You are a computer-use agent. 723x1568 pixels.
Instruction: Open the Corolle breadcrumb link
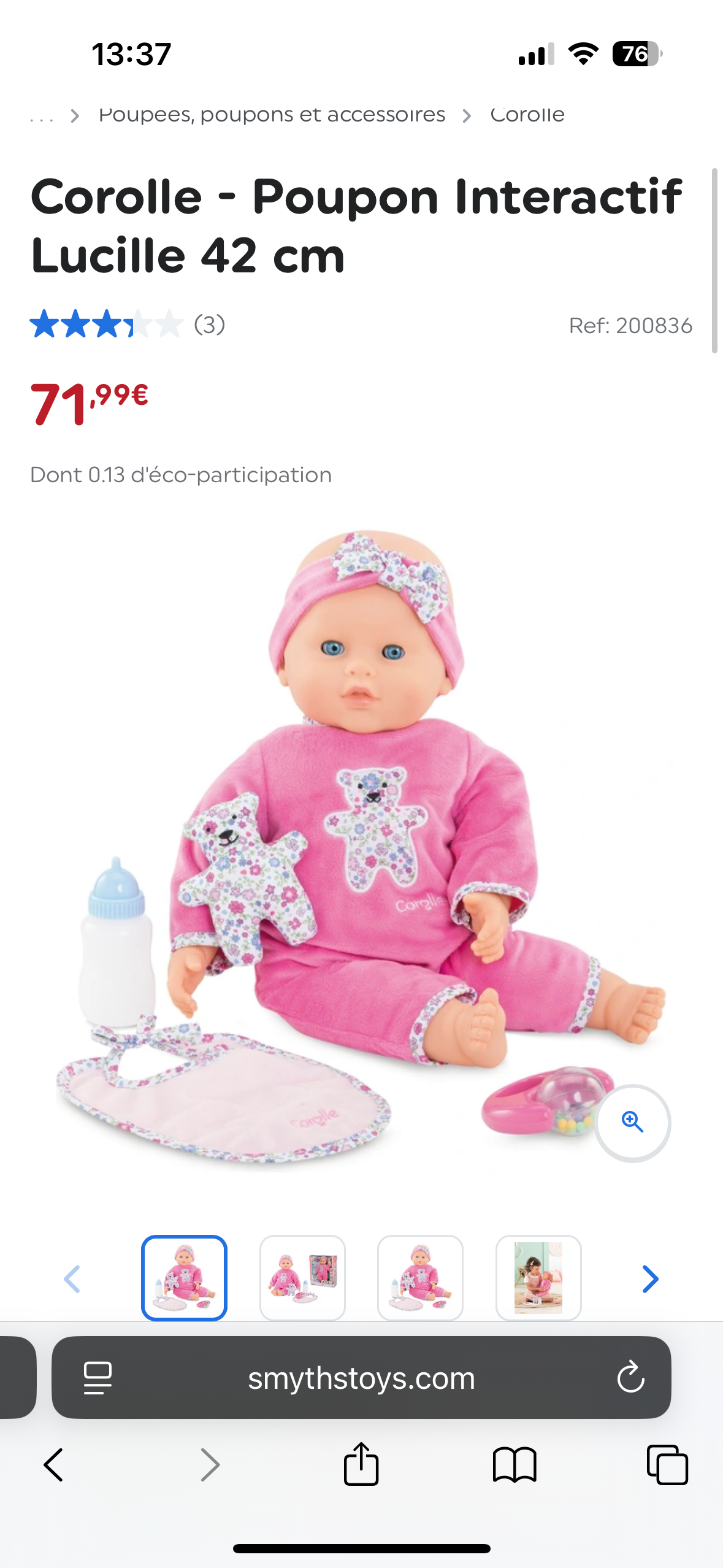pos(527,115)
